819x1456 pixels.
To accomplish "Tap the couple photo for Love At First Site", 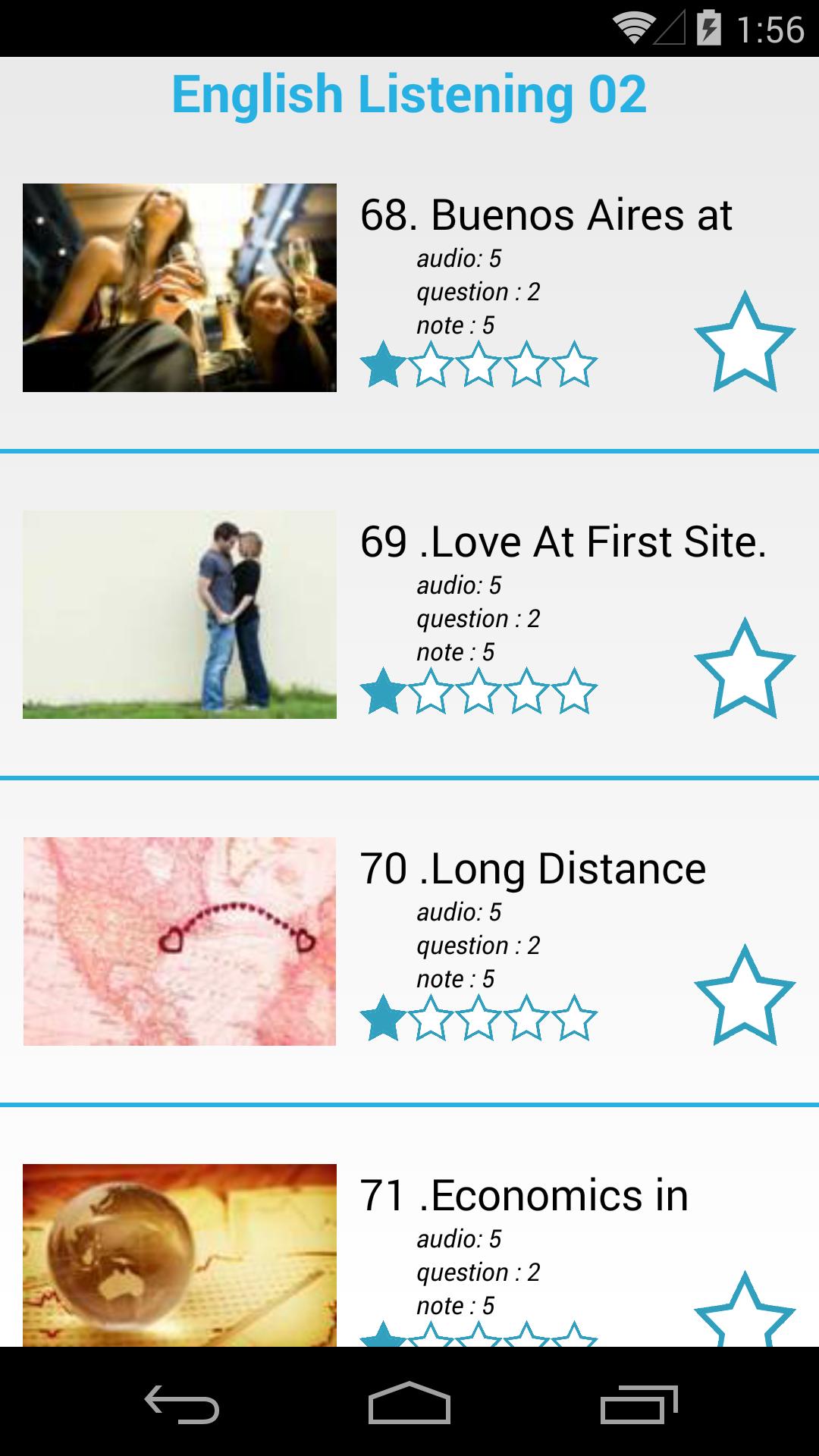I will tap(180, 614).
